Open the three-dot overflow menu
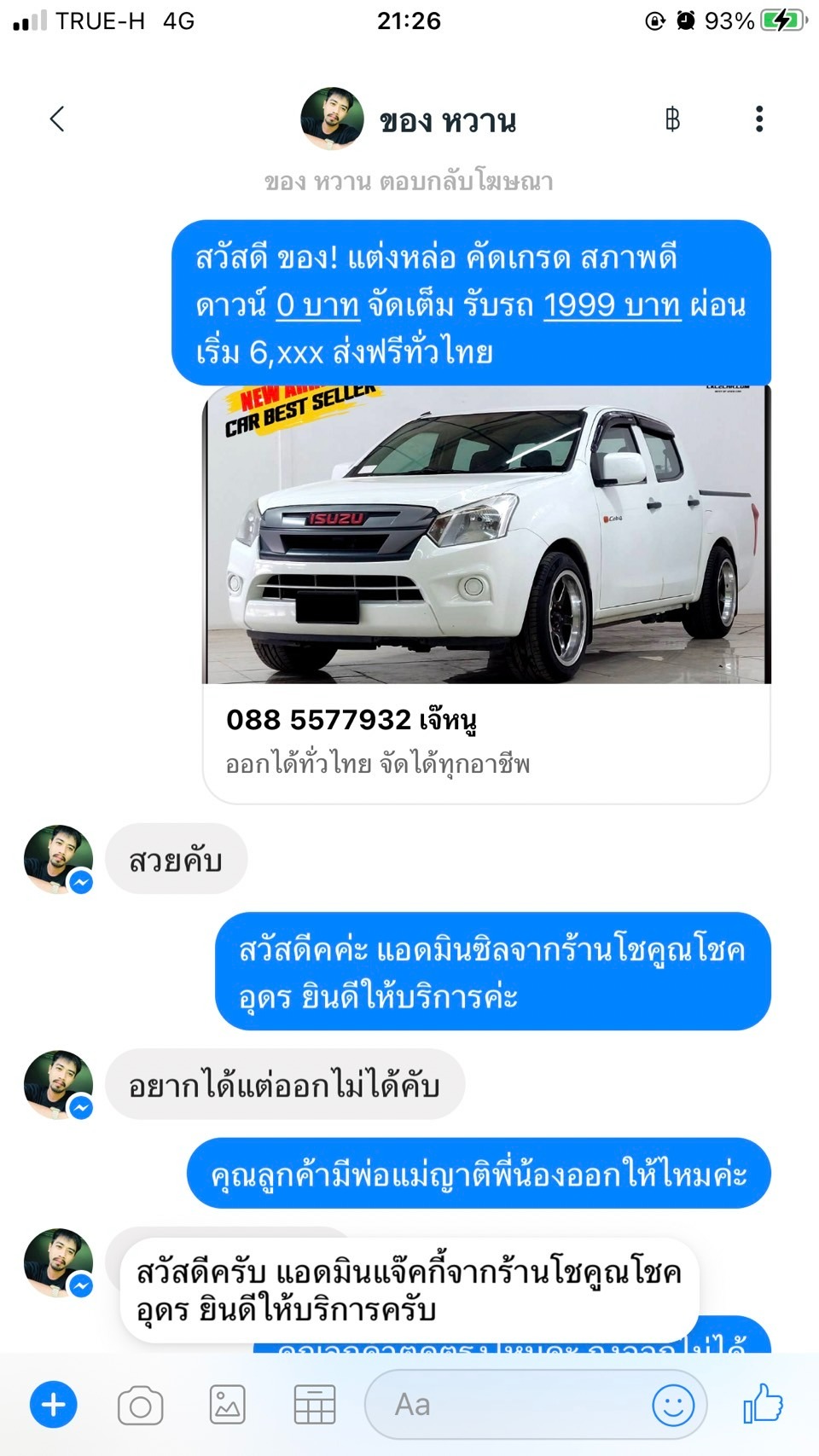The width and height of the screenshot is (819, 1456). point(758,119)
